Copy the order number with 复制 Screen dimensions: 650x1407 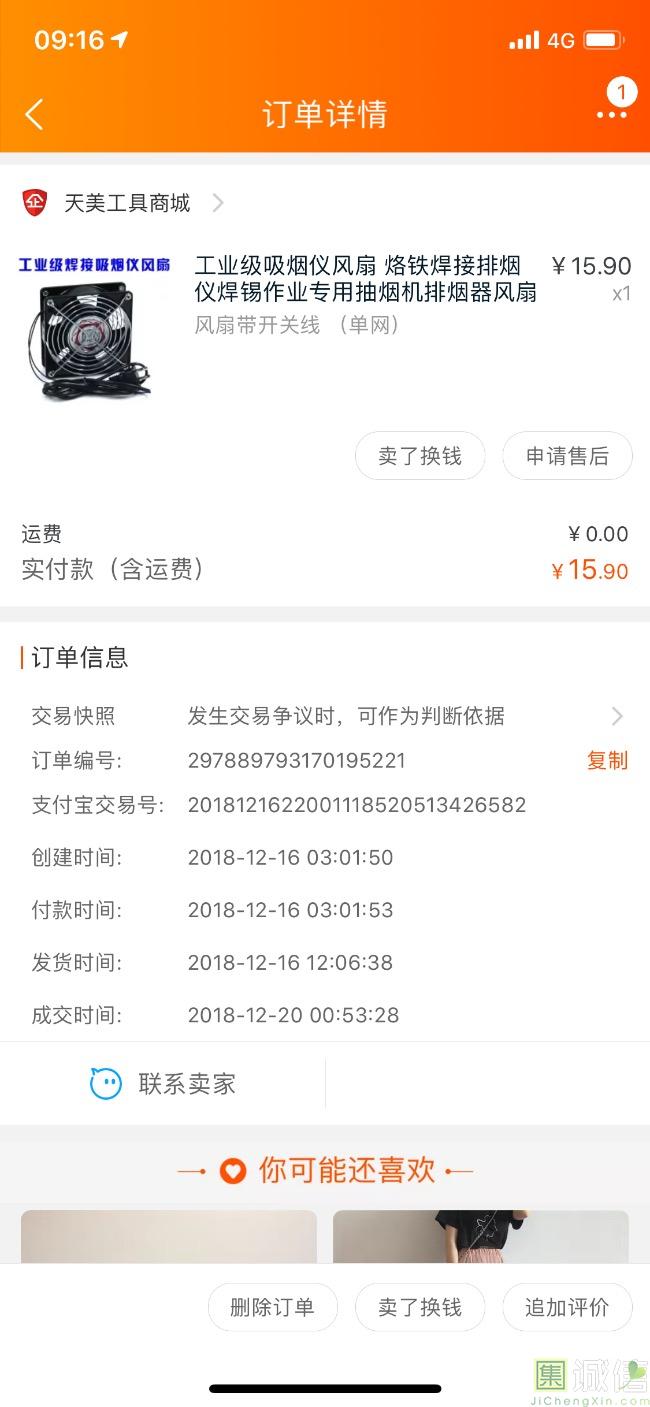[x=607, y=760]
